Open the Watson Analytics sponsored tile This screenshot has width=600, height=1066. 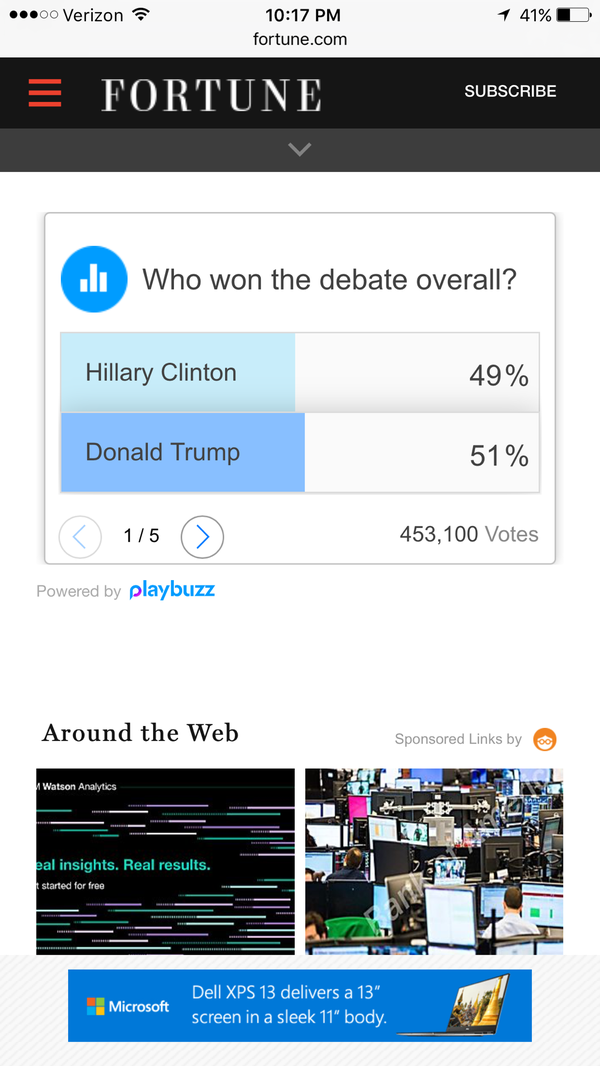pos(165,861)
